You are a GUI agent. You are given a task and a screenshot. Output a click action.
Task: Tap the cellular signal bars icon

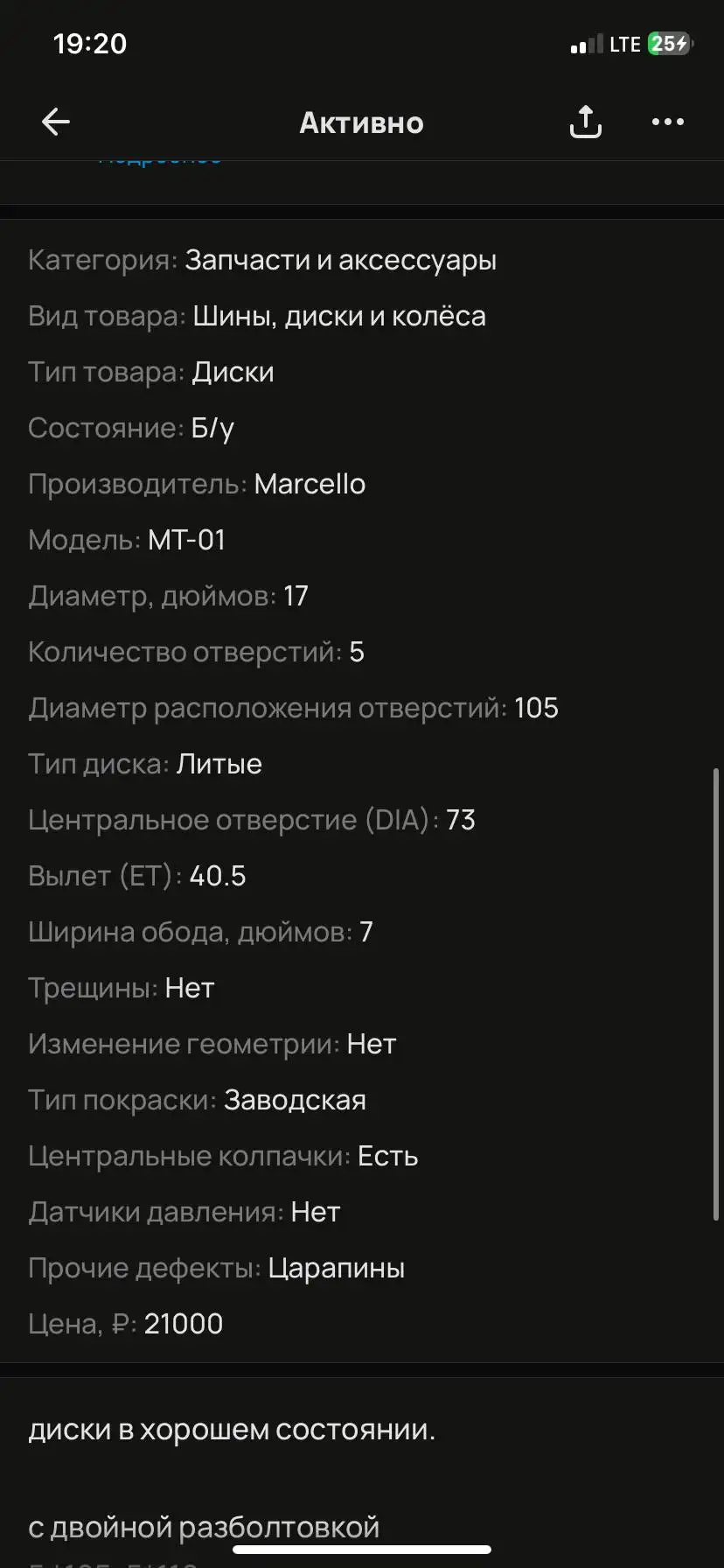[x=588, y=44]
